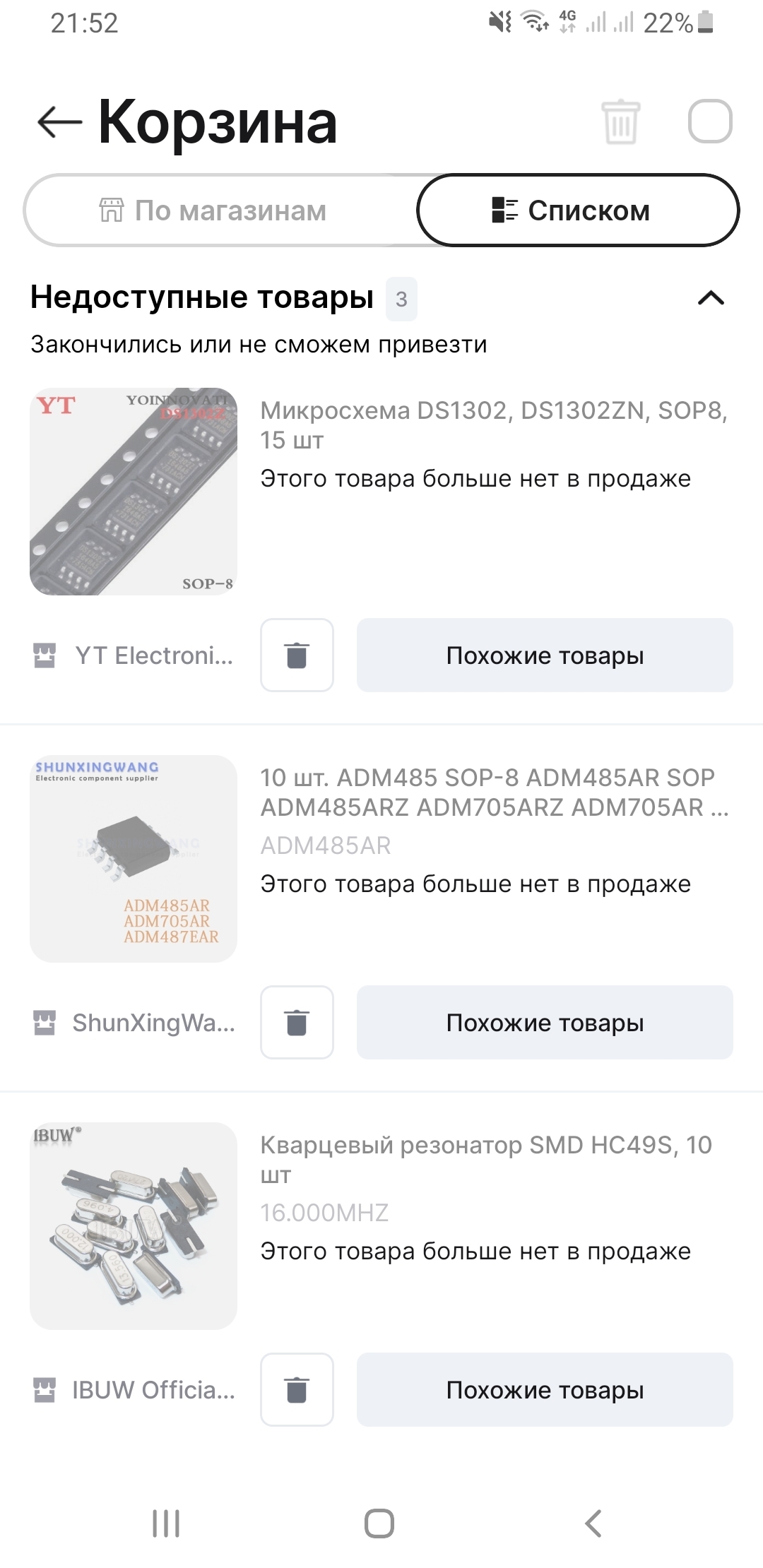763x1568 pixels.
Task: Delete selected items with the top trash icon
Action: (620, 121)
